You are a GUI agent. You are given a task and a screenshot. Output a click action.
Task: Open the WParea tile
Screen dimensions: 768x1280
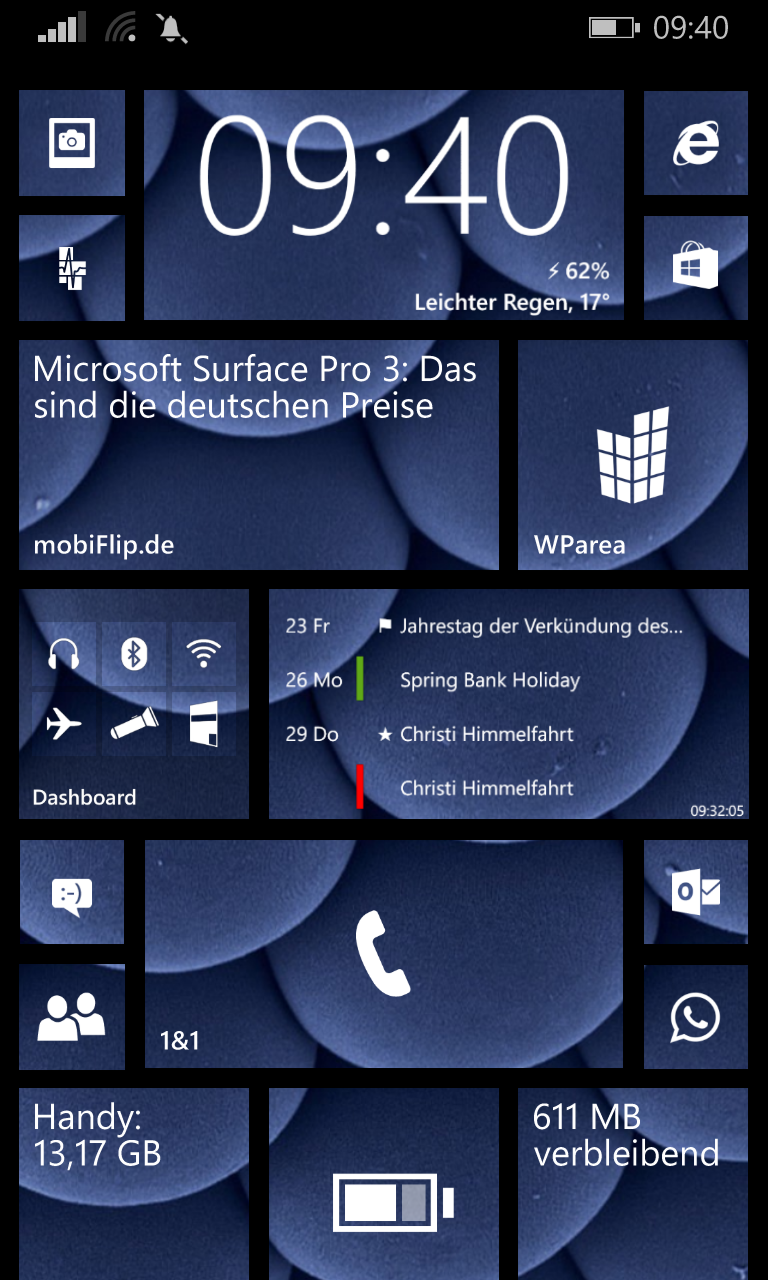[x=633, y=455]
